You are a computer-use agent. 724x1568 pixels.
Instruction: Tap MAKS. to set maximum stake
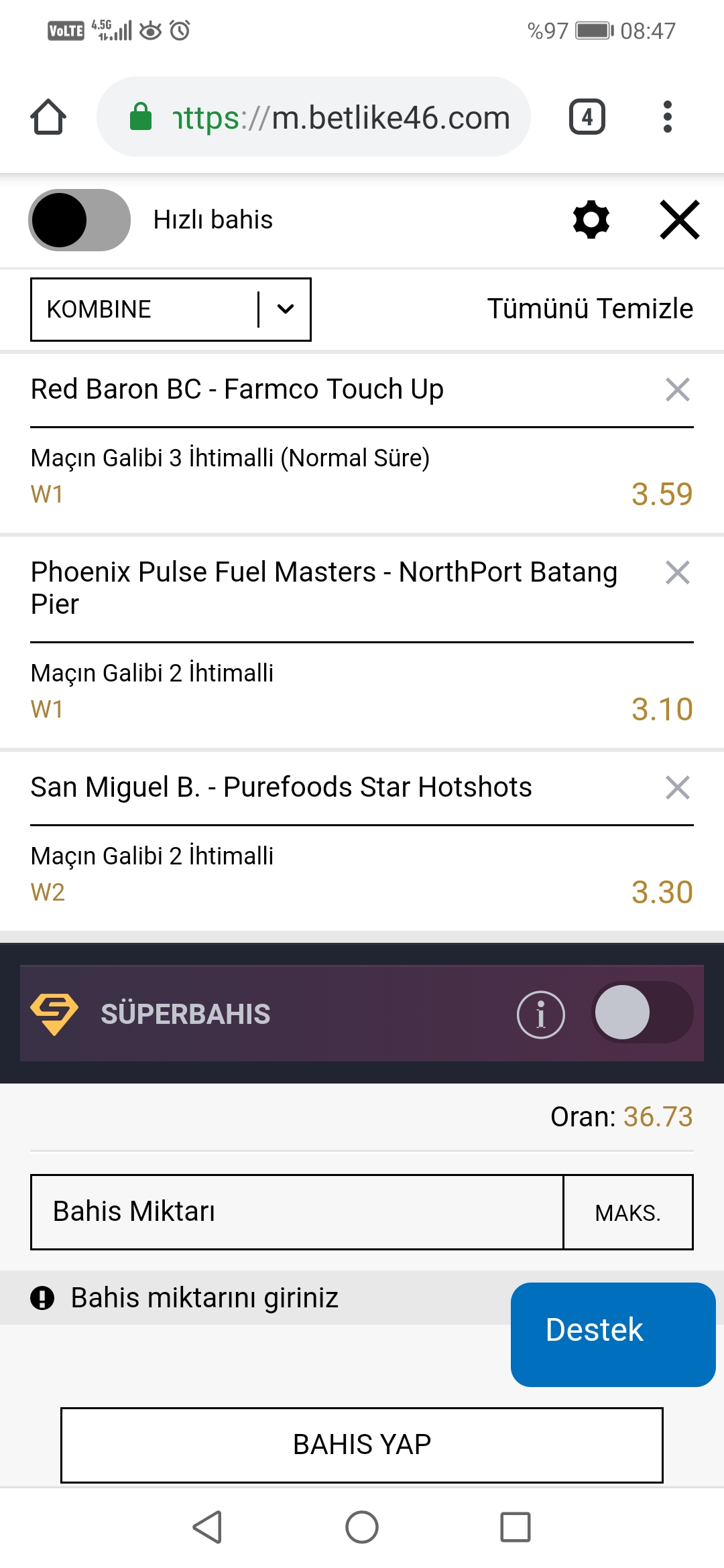point(628,1212)
